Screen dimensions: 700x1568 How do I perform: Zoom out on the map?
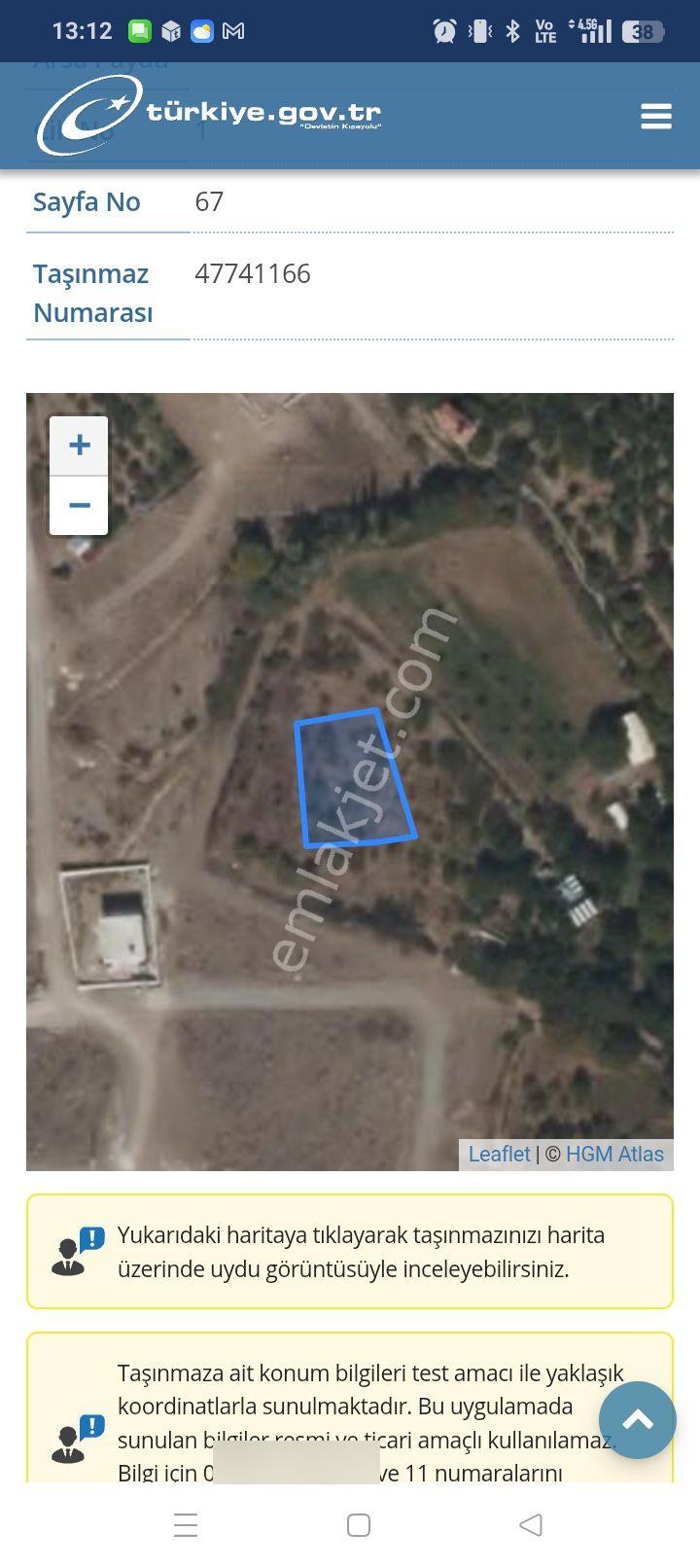pos(79,506)
